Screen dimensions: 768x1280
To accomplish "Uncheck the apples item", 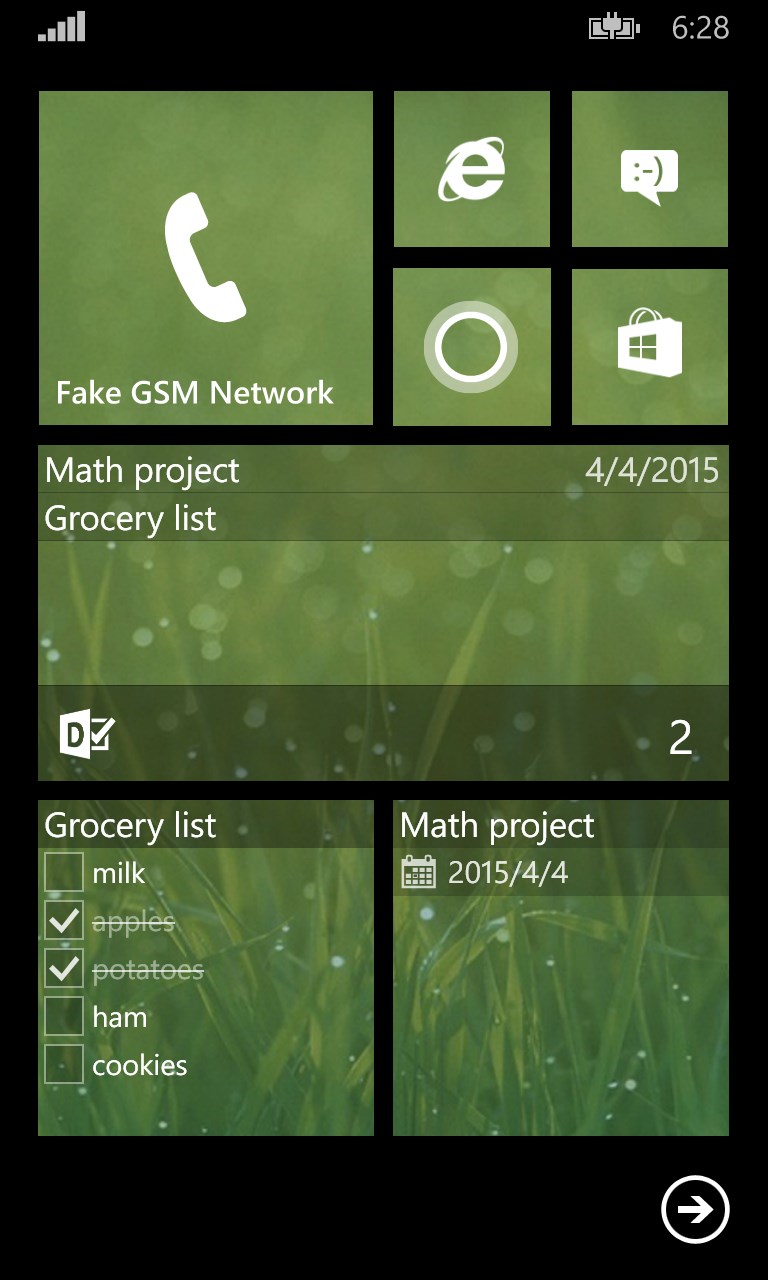I will pyautogui.click(x=64, y=919).
